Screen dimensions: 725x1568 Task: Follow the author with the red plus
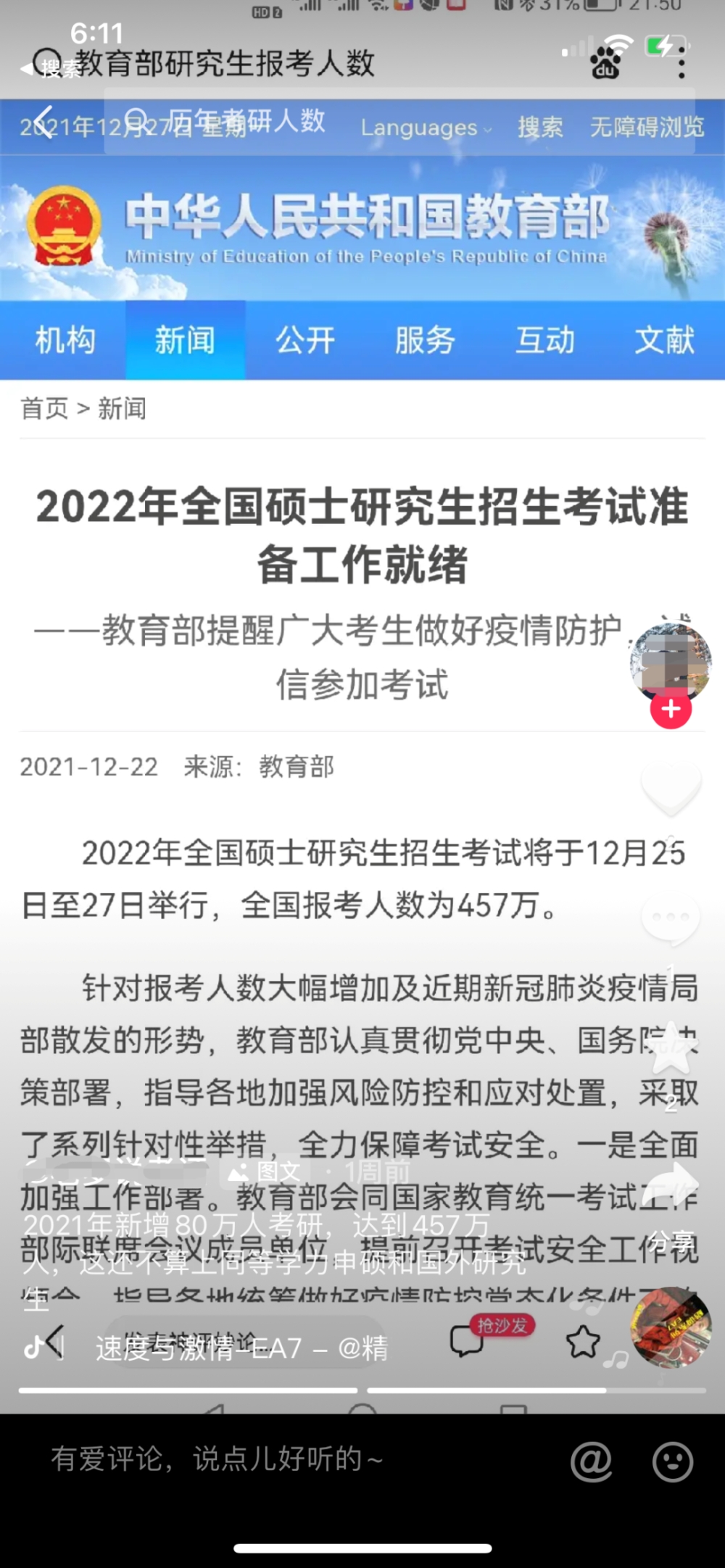pyautogui.click(x=671, y=709)
